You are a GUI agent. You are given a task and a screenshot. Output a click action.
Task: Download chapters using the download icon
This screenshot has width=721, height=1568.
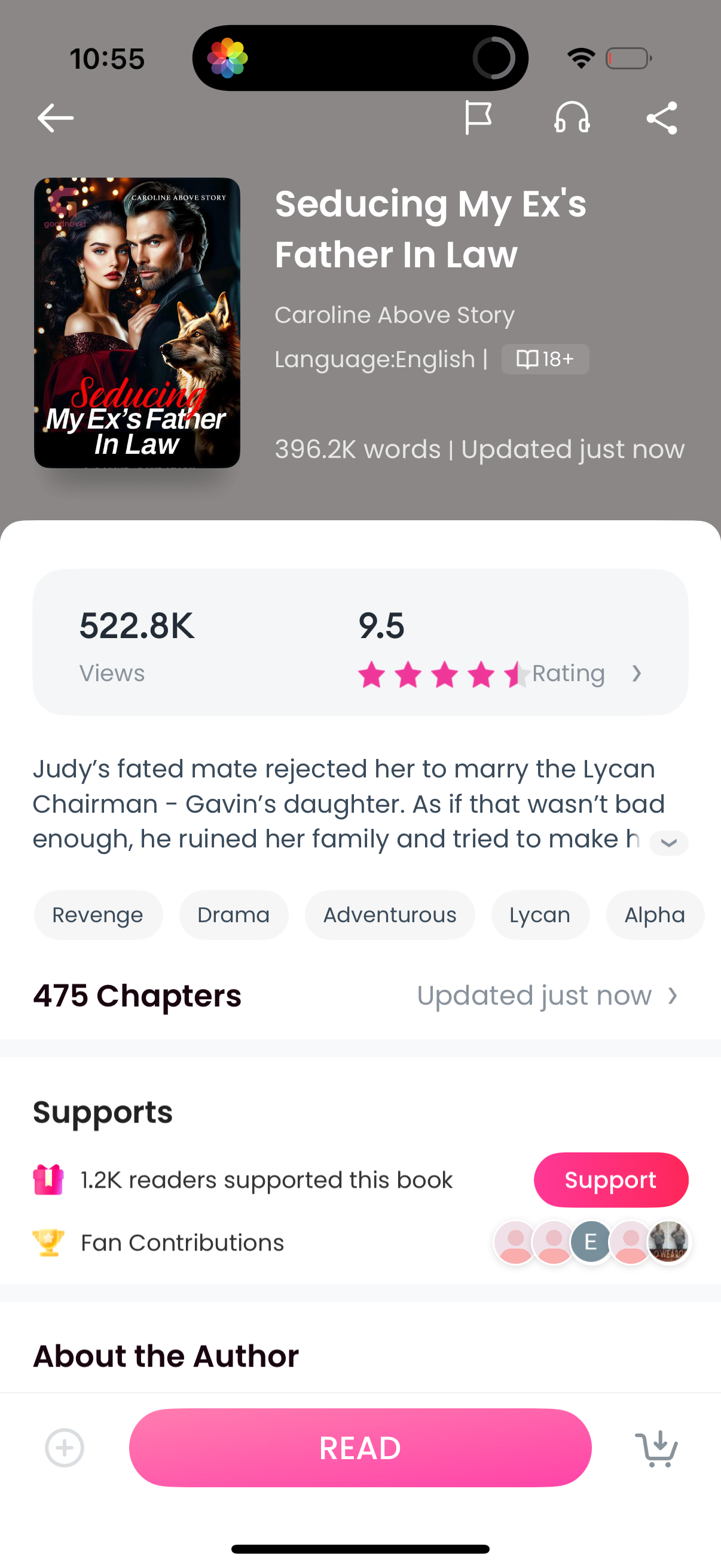pyautogui.click(x=656, y=1447)
